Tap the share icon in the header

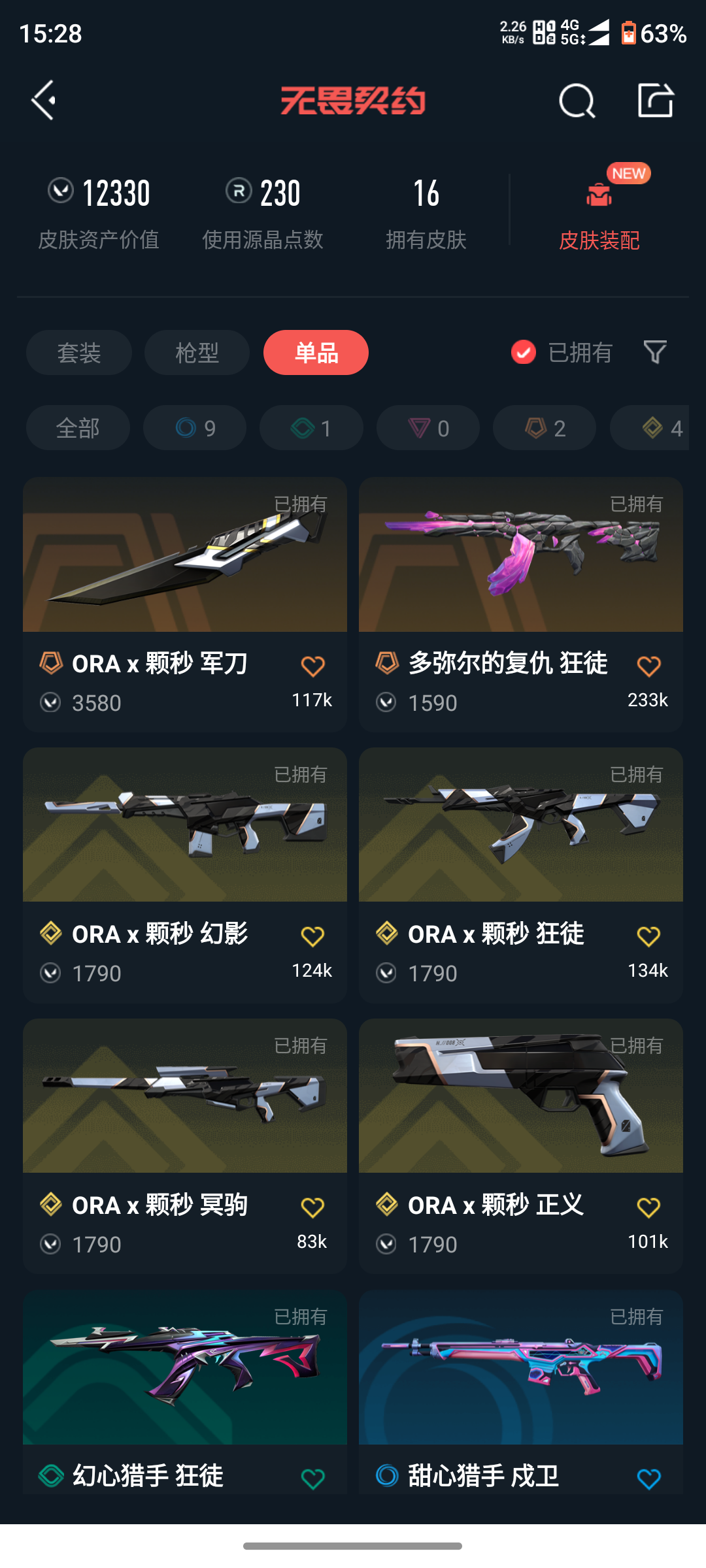(x=656, y=100)
